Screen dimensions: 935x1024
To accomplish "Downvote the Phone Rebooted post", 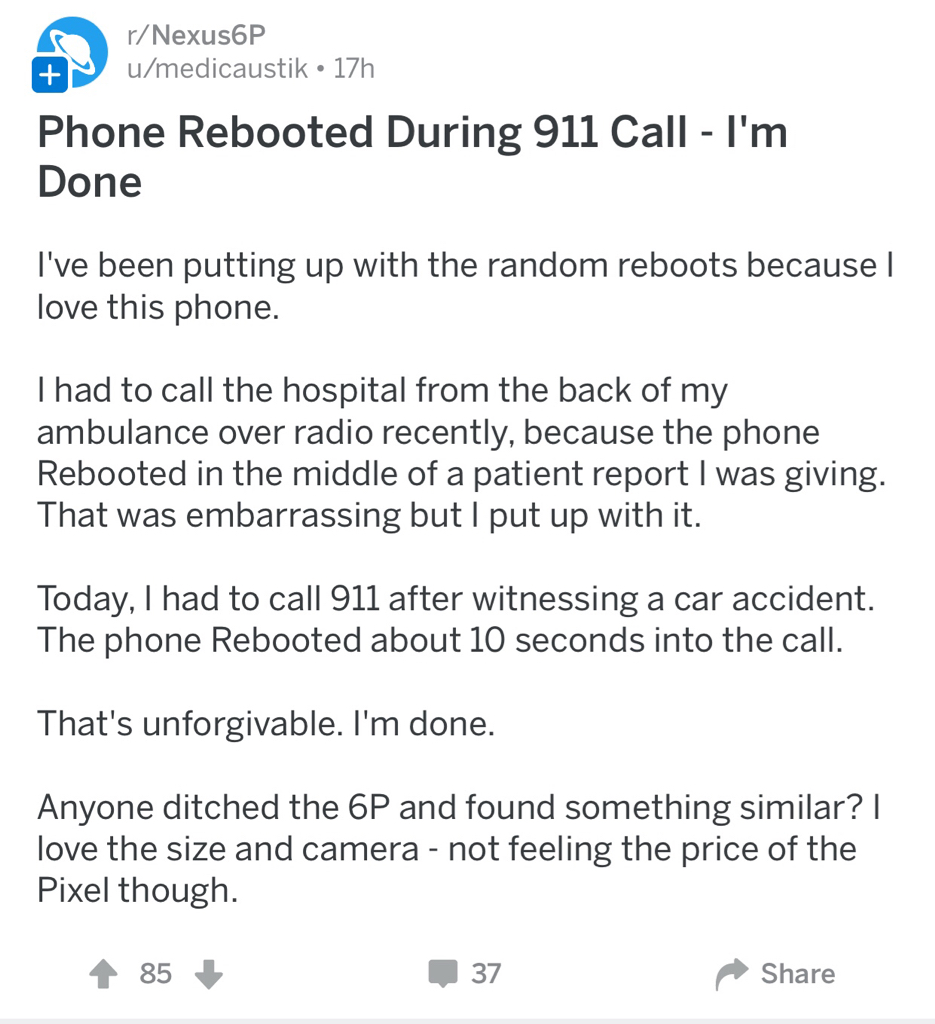I will click(x=207, y=974).
